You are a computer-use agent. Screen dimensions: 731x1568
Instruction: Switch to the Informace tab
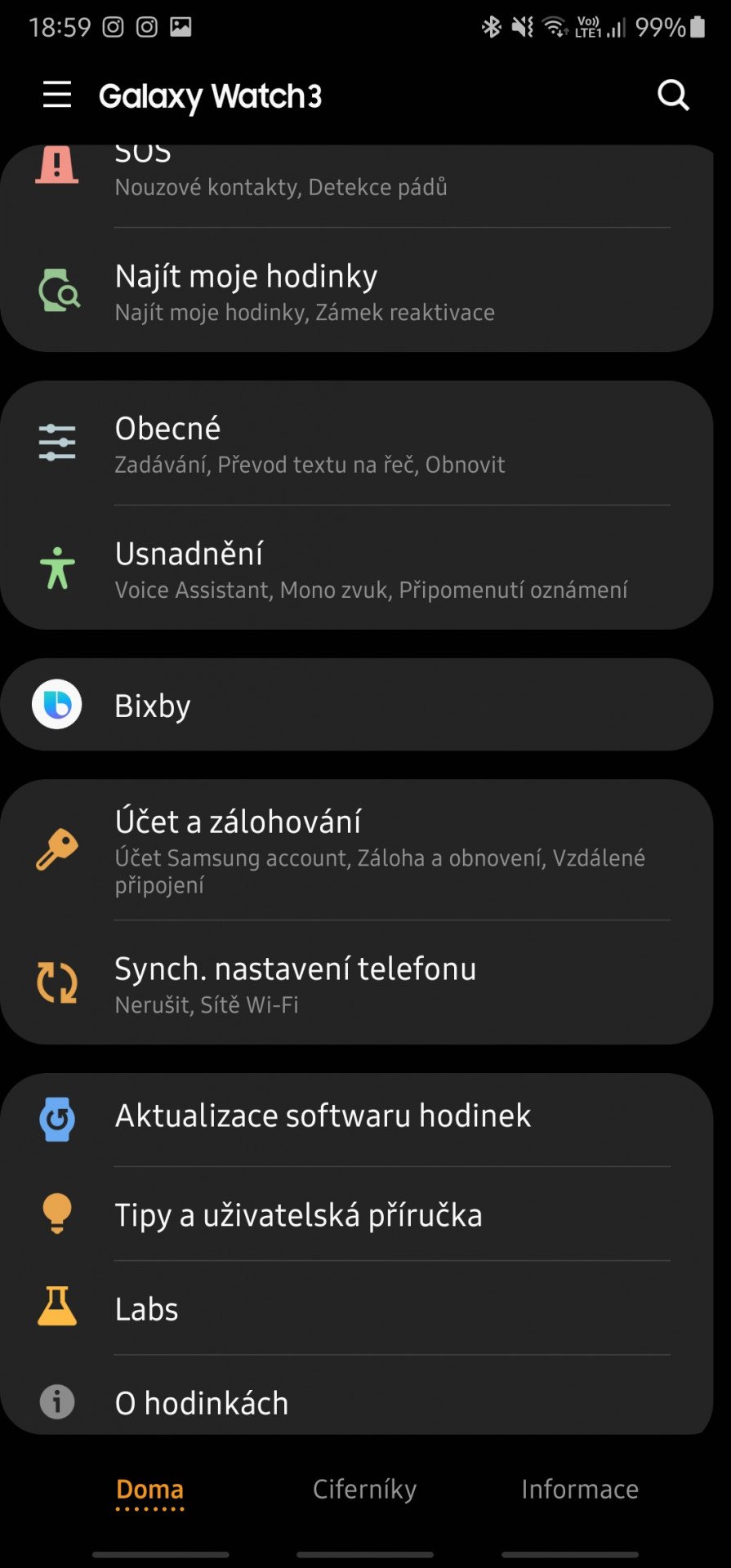(580, 1490)
